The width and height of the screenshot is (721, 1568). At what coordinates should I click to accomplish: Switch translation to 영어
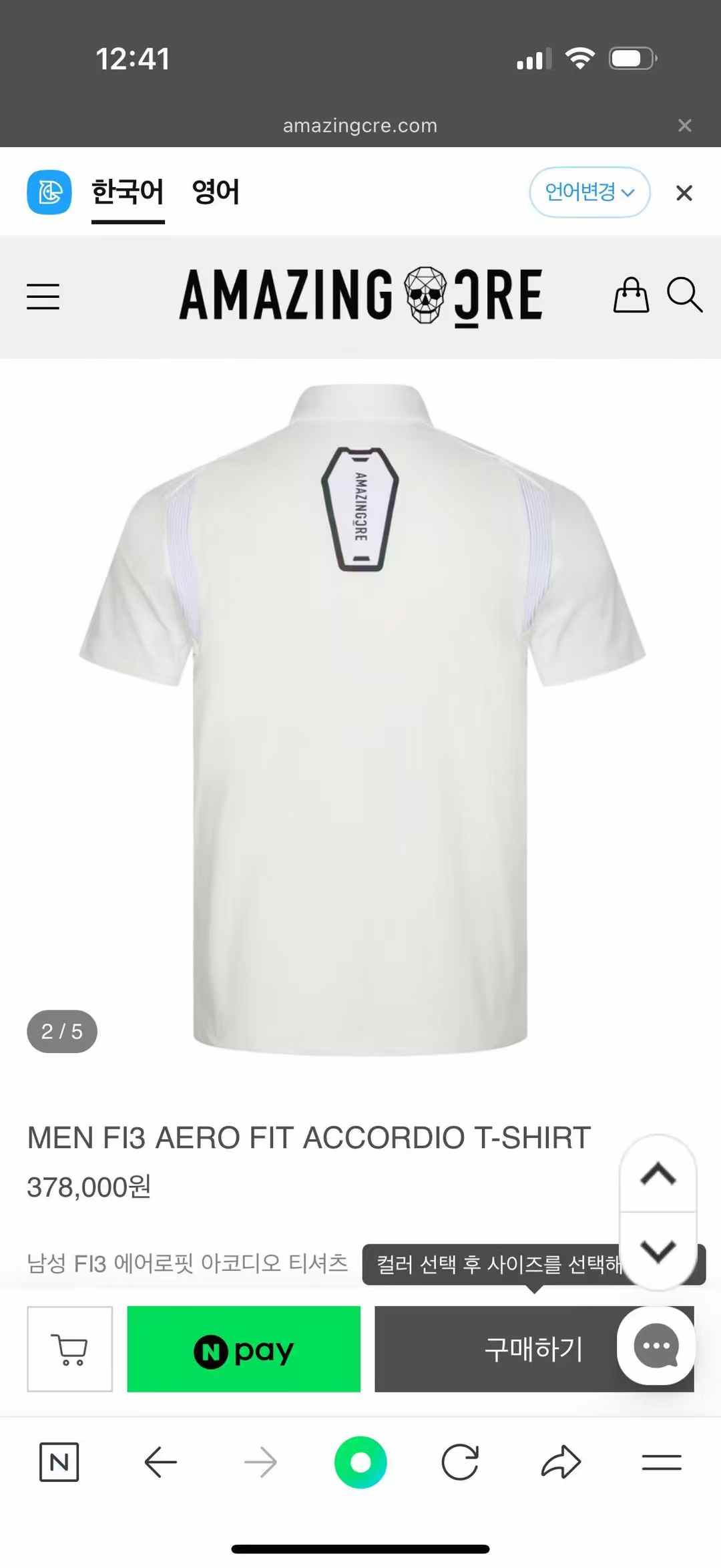(215, 192)
